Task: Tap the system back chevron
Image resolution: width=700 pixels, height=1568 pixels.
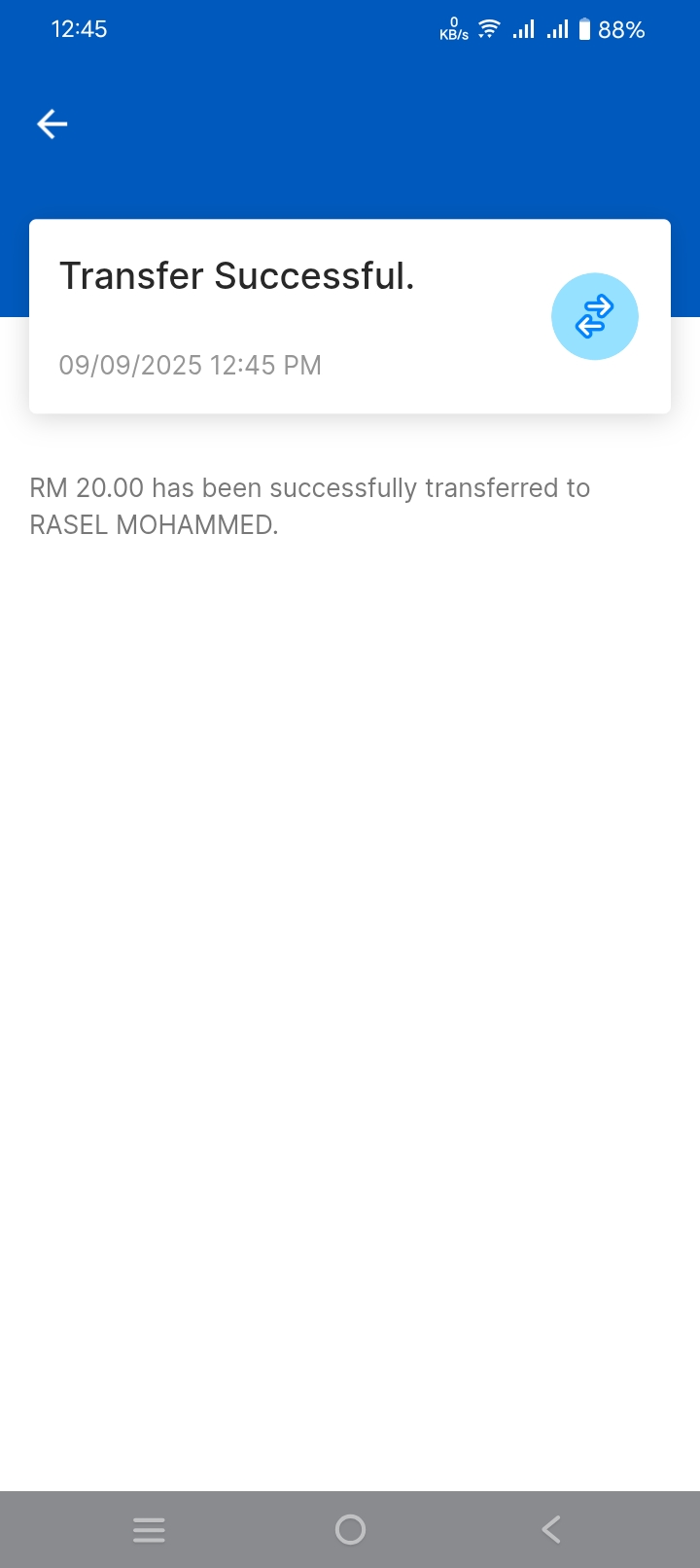Action: coord(551,1530)
